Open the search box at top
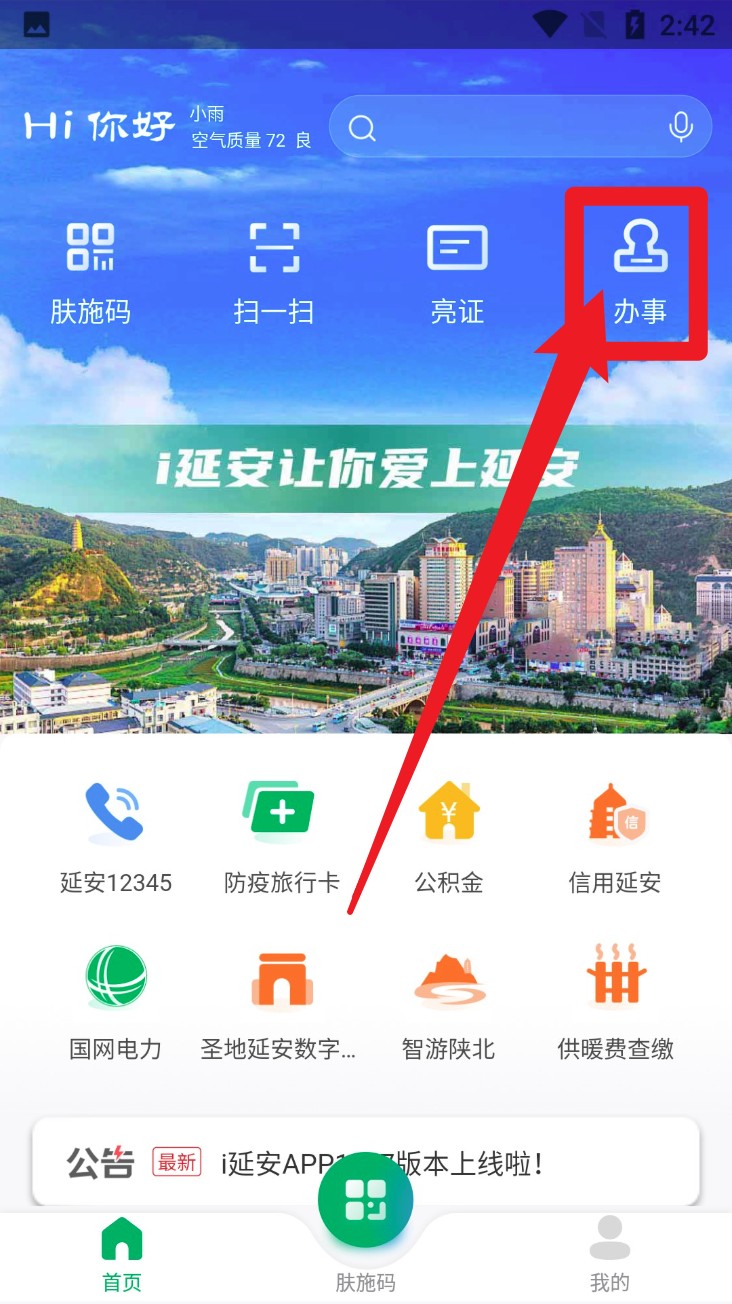732x1304 pixels. pos(500,127)
